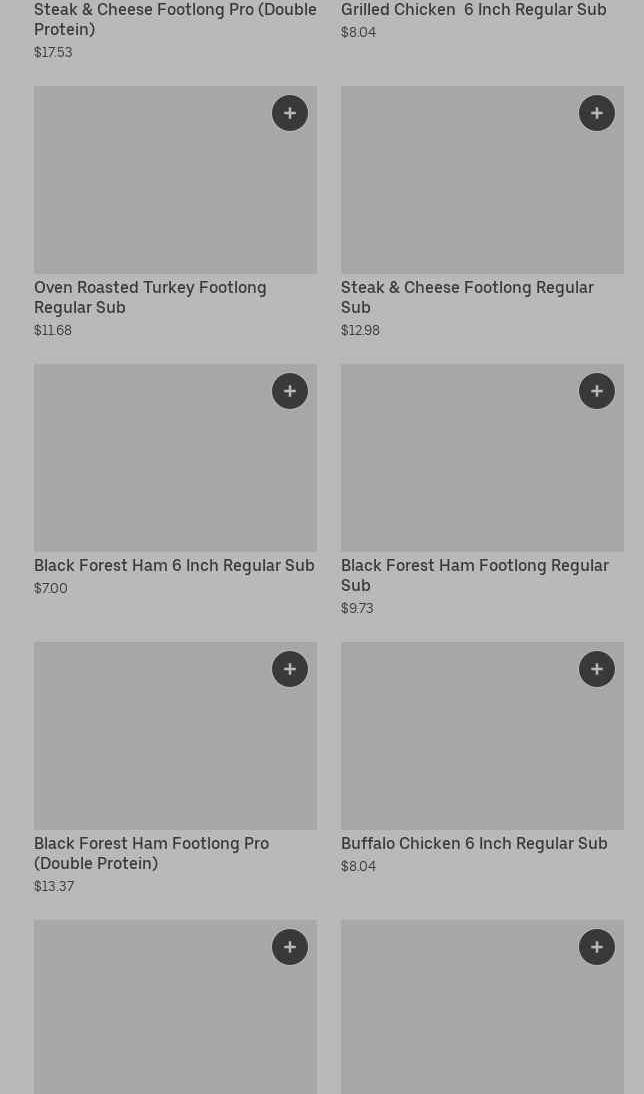
Task: View Black Forest Ham Footlong Regular Sub
Action: (x=474, y=575)
